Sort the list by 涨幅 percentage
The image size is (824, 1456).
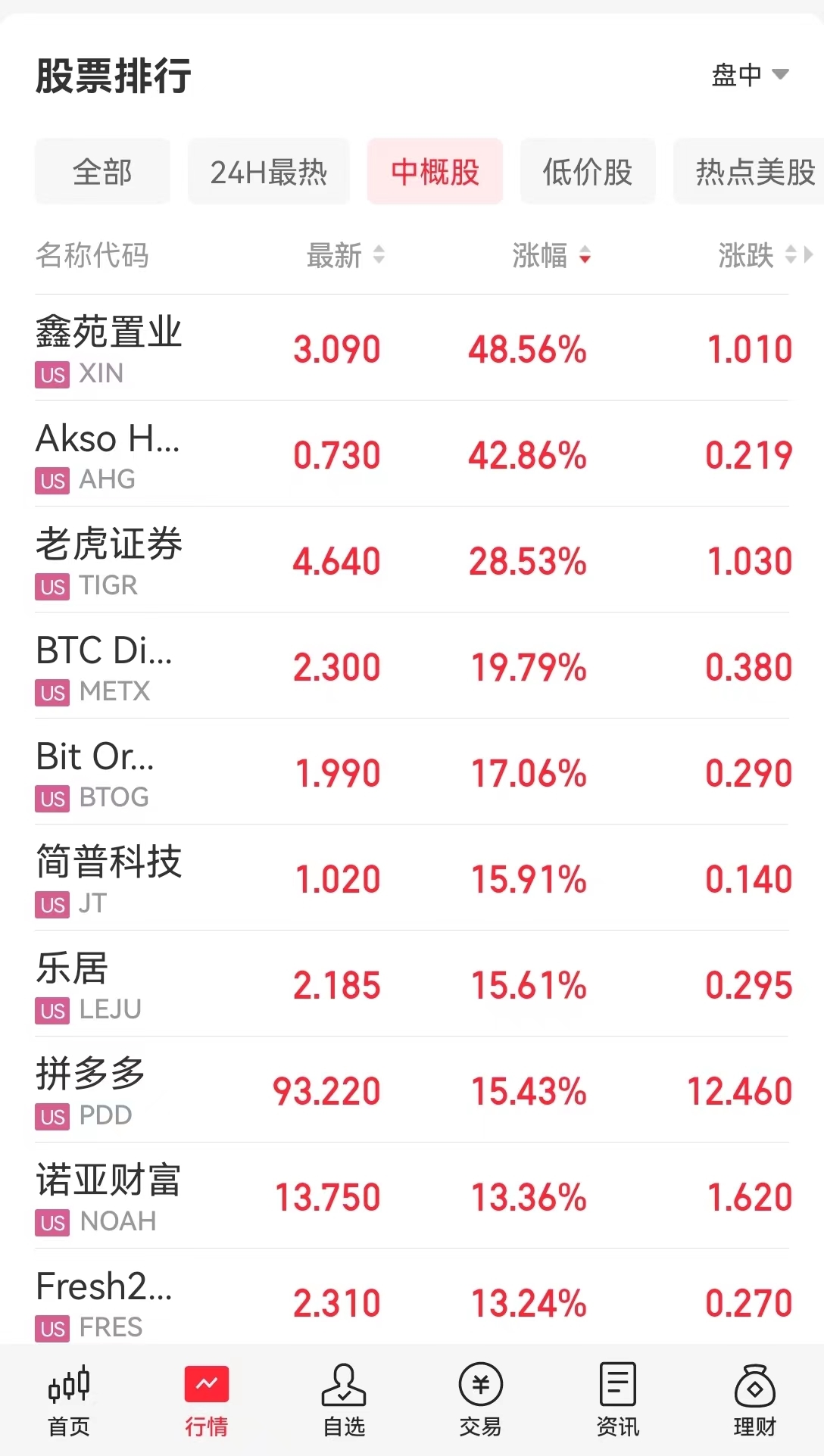[551, 255]
